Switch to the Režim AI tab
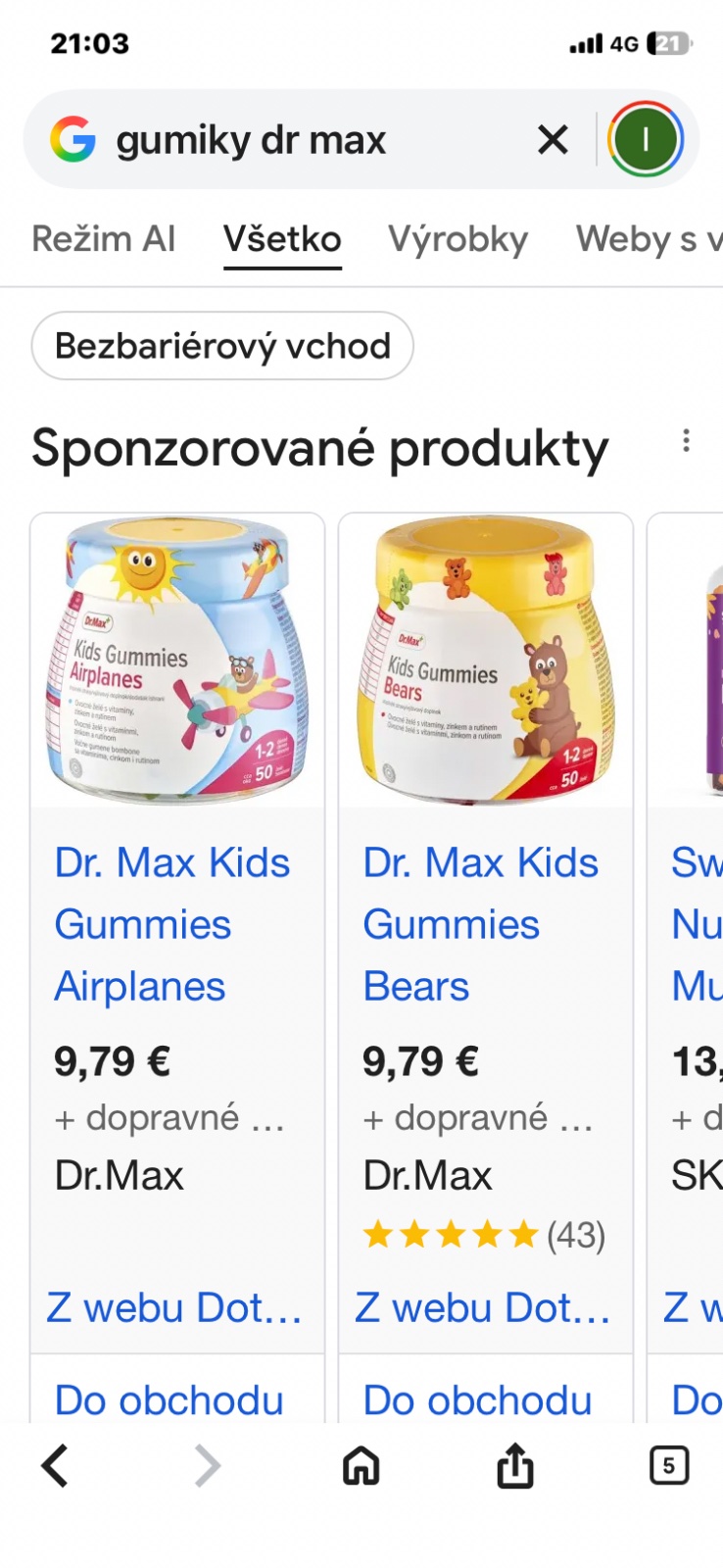 (104, 239)
